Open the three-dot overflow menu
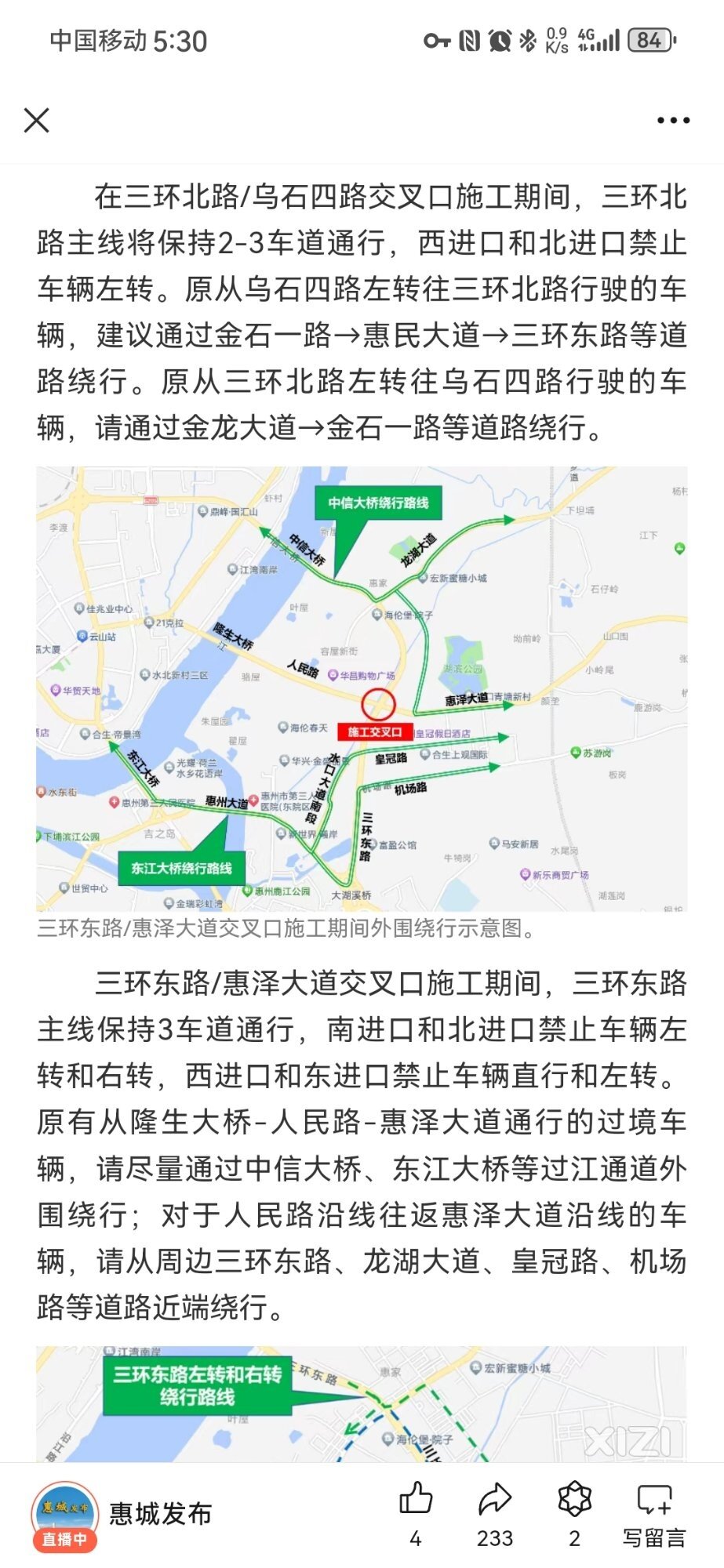This screenshot has height=1568, width=724. tap(673, 121)
